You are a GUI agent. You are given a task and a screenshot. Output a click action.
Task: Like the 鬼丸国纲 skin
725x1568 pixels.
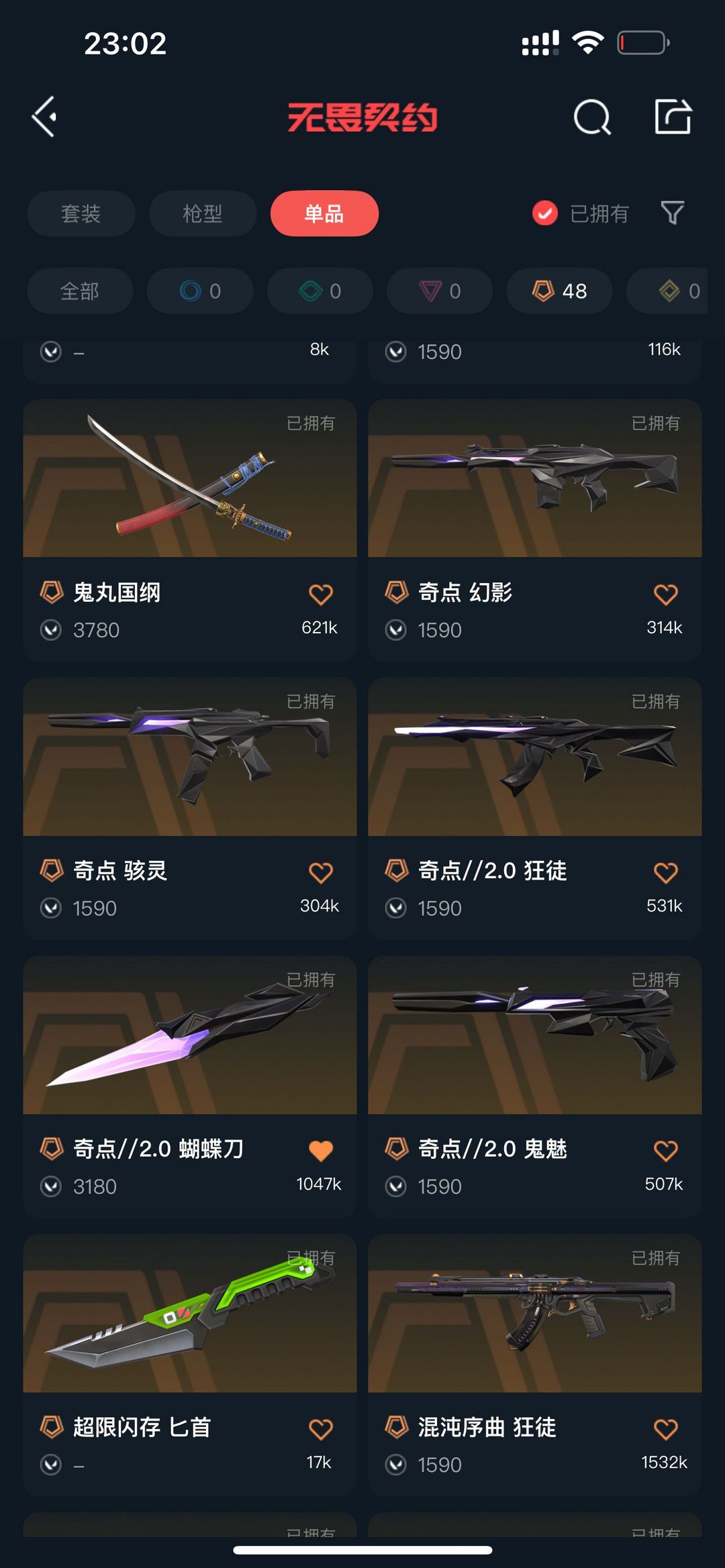[x=321, y=594]
